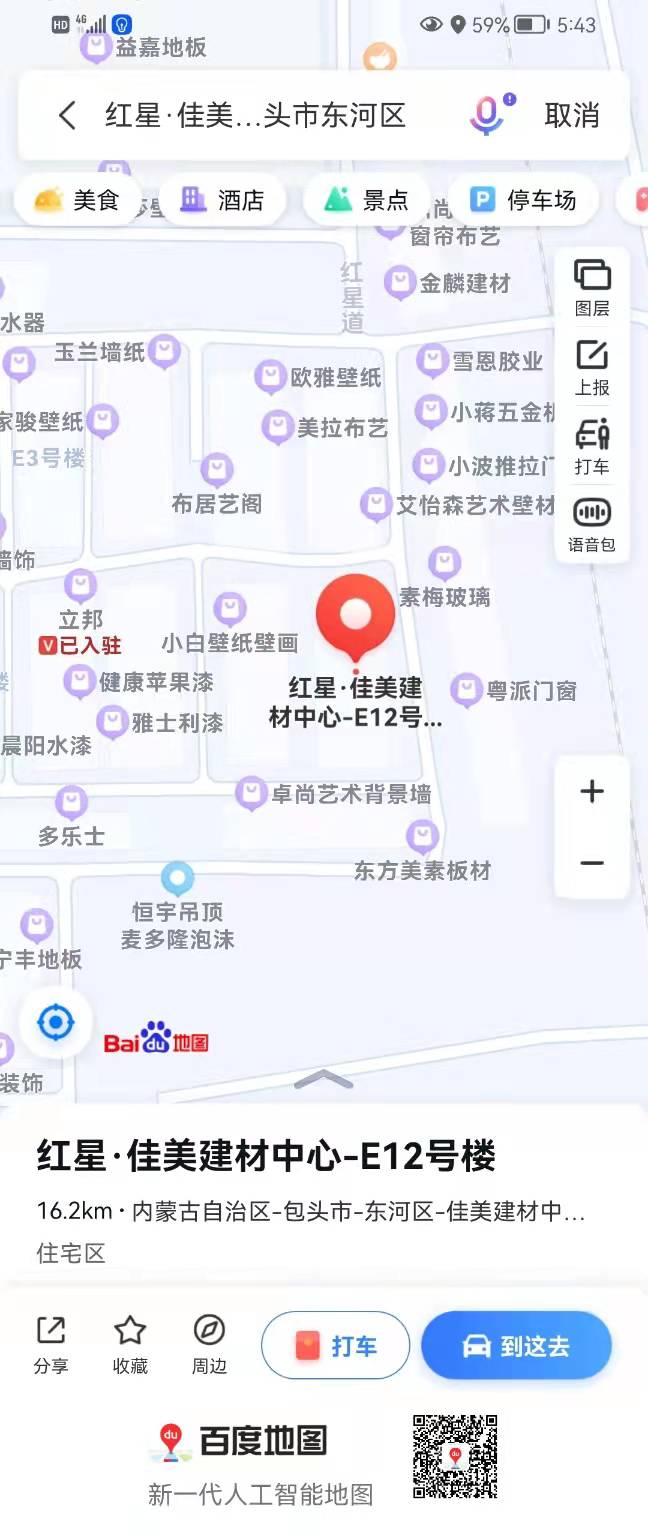
Task: Select the 酒店 category chip
Action: point(222,200)
